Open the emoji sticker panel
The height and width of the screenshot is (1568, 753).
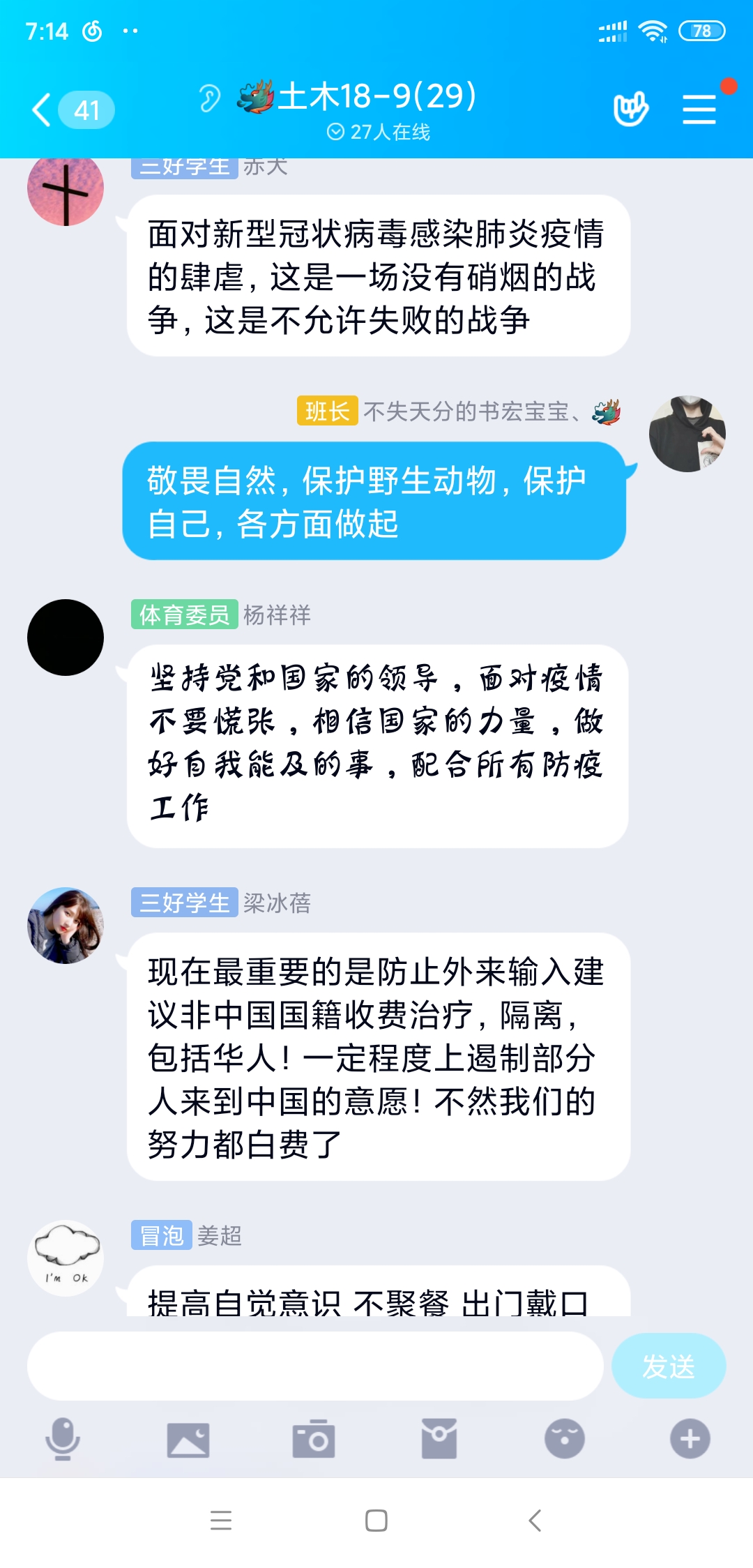coord(564,1438)
